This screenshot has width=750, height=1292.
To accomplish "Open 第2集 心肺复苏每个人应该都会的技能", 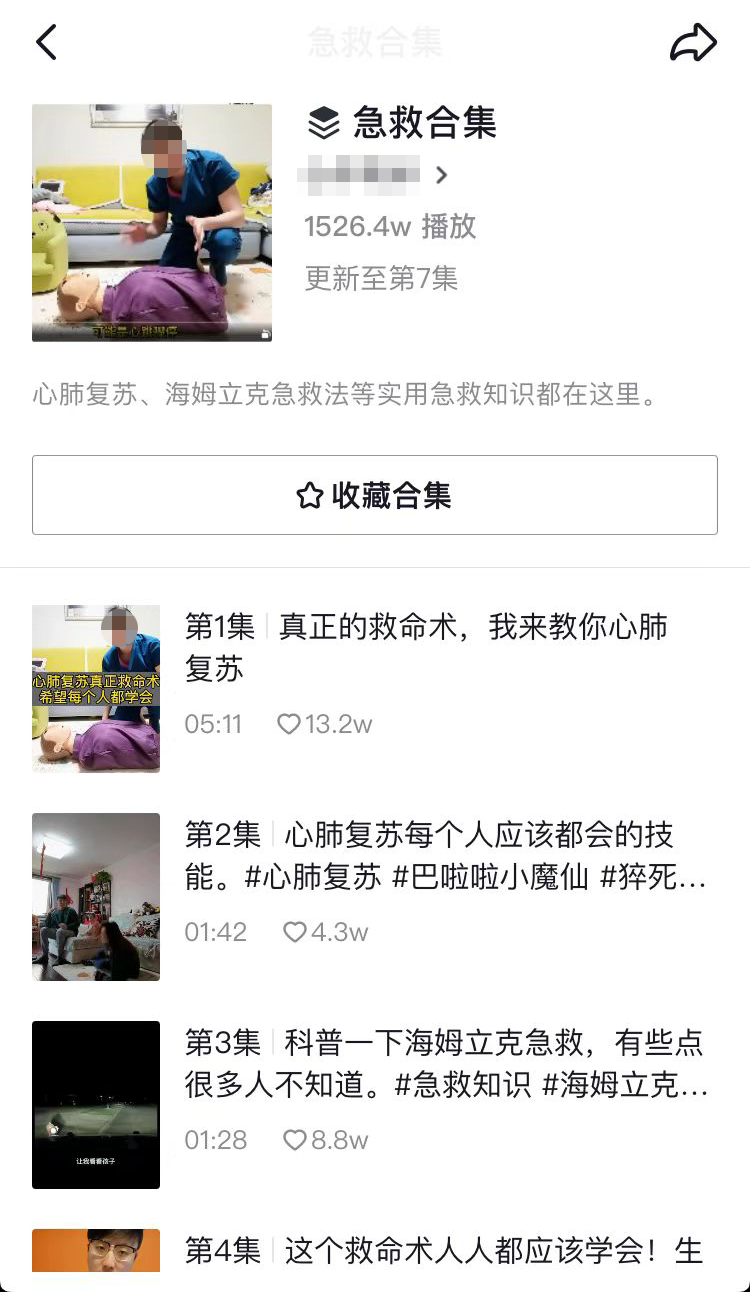I will click(x=445, y=856).
